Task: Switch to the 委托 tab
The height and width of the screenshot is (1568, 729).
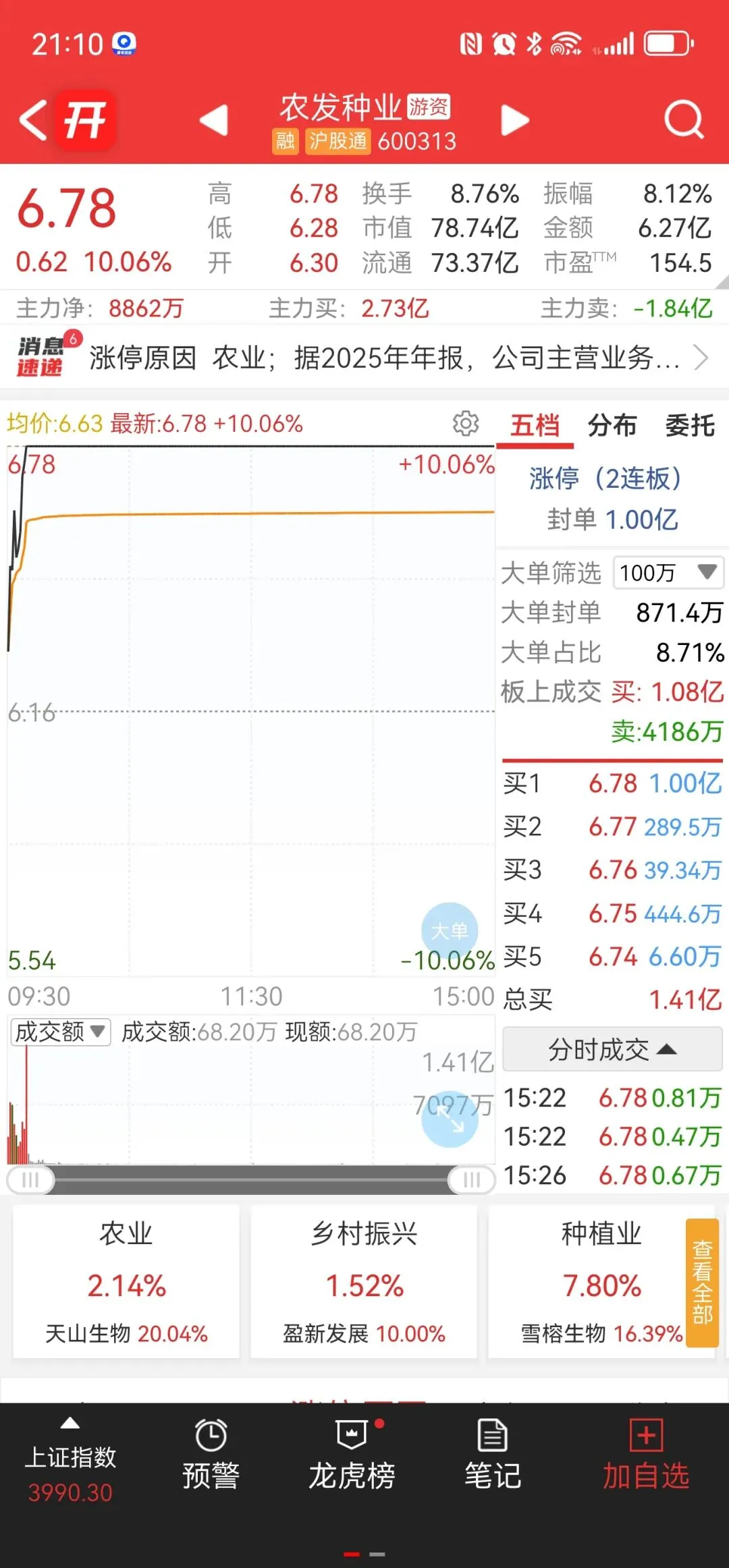Action: click(x=690, y=426)
